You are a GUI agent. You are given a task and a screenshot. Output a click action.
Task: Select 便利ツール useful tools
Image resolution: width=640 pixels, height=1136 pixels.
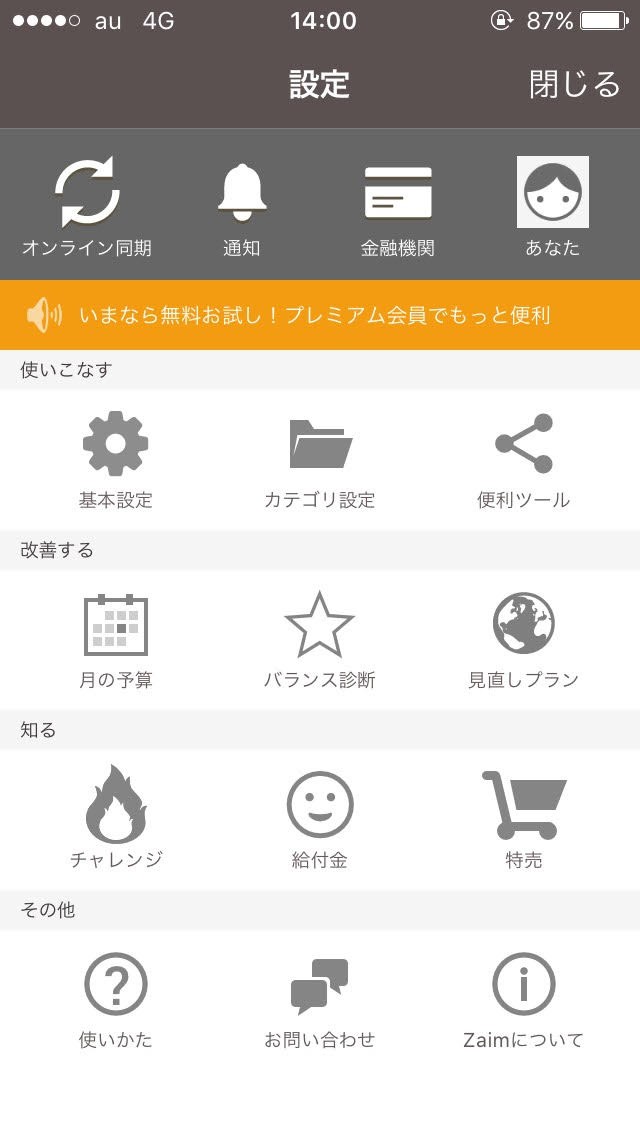(x=523, y=459)
